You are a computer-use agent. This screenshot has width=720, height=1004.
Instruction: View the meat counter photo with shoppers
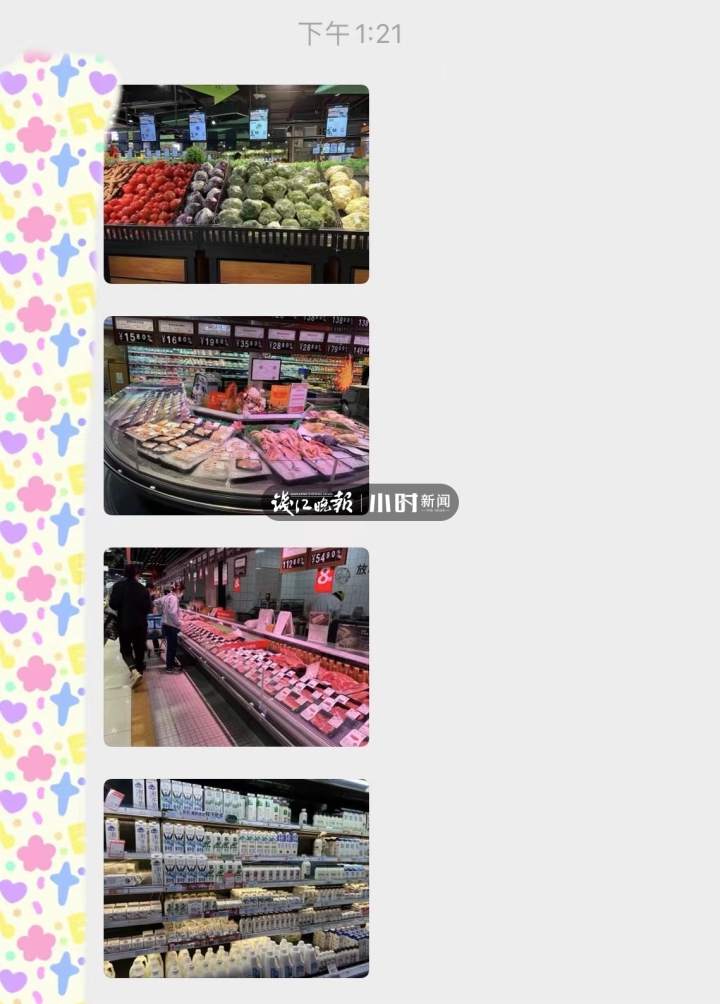tap(236, 646)
